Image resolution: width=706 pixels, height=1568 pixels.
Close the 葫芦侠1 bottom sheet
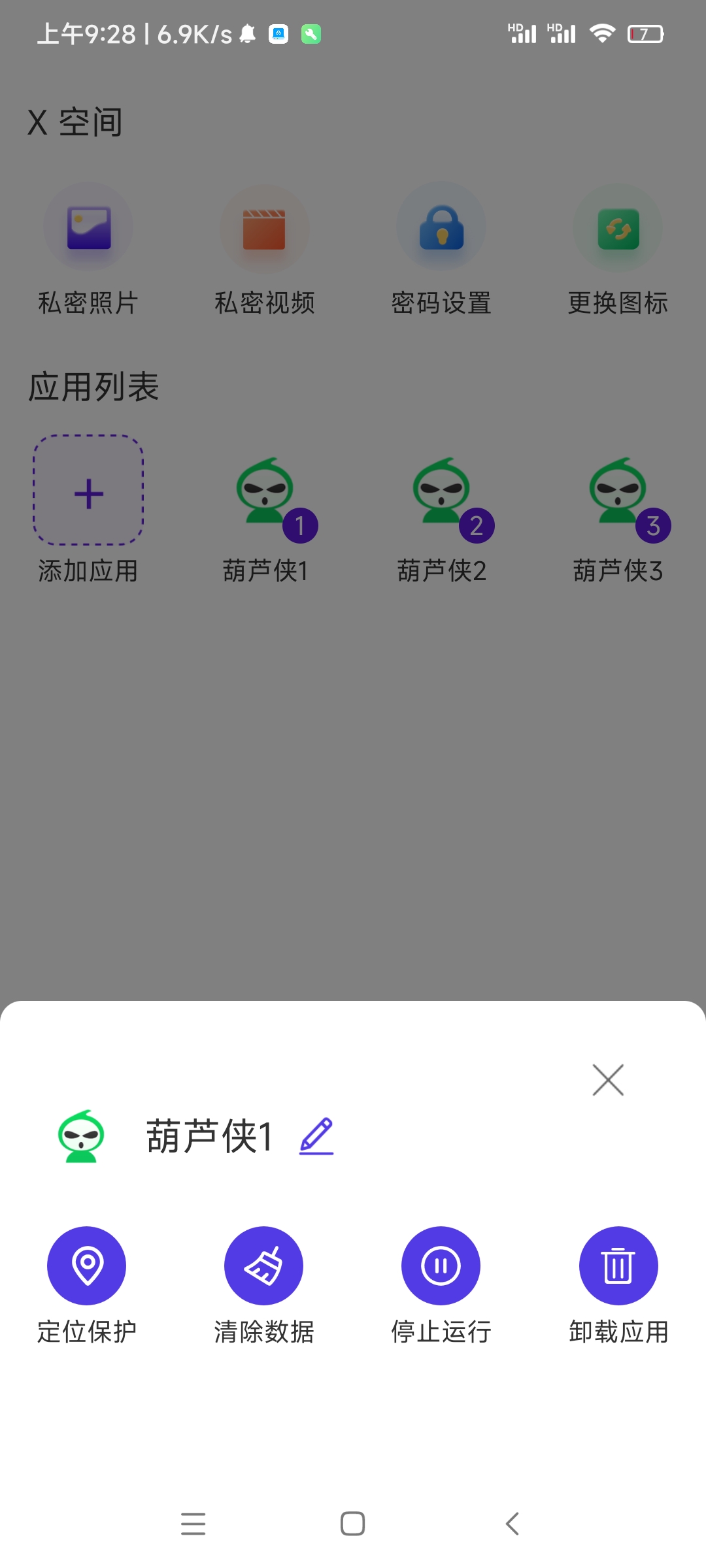[608, 1079]
